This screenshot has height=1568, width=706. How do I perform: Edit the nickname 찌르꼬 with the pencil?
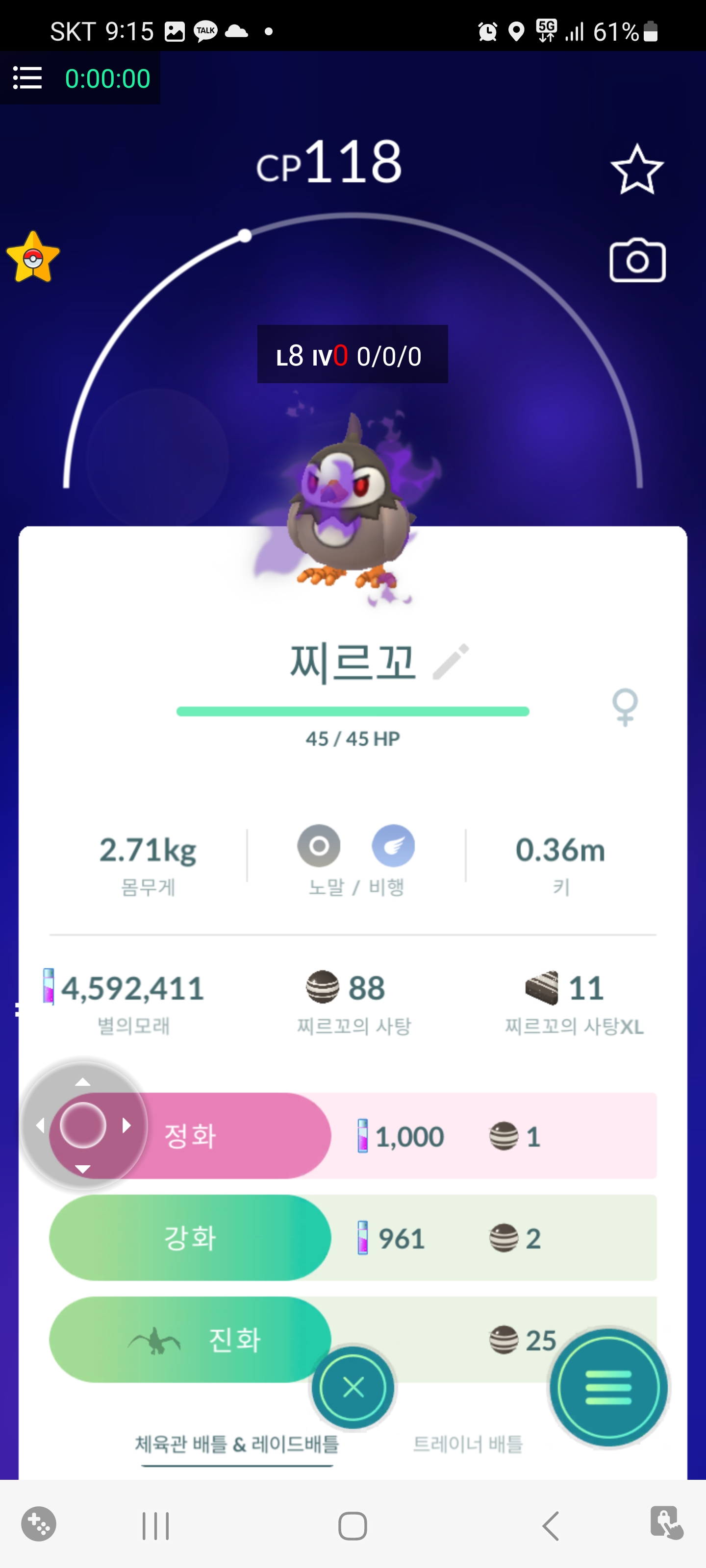point(451,661)
